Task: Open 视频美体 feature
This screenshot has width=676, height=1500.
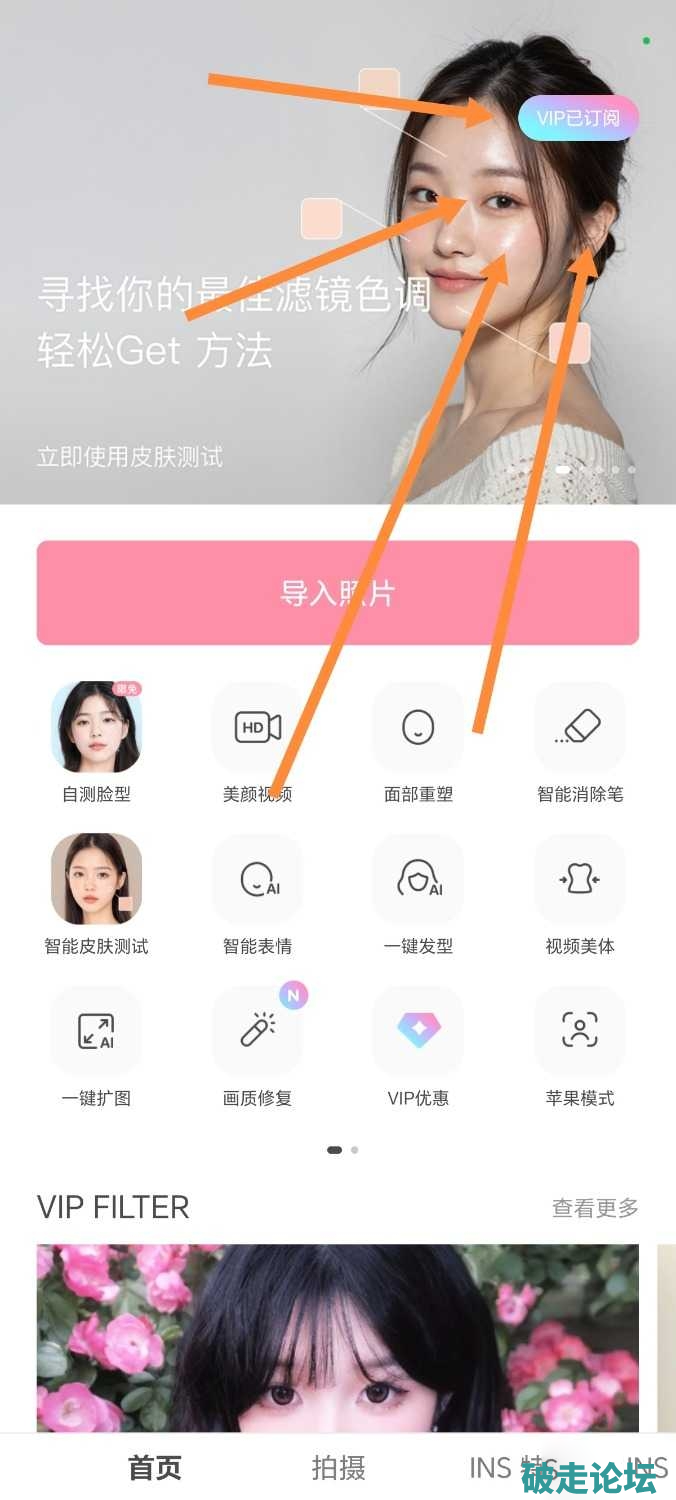Action: pyautogui.click(x=579, y=880)
